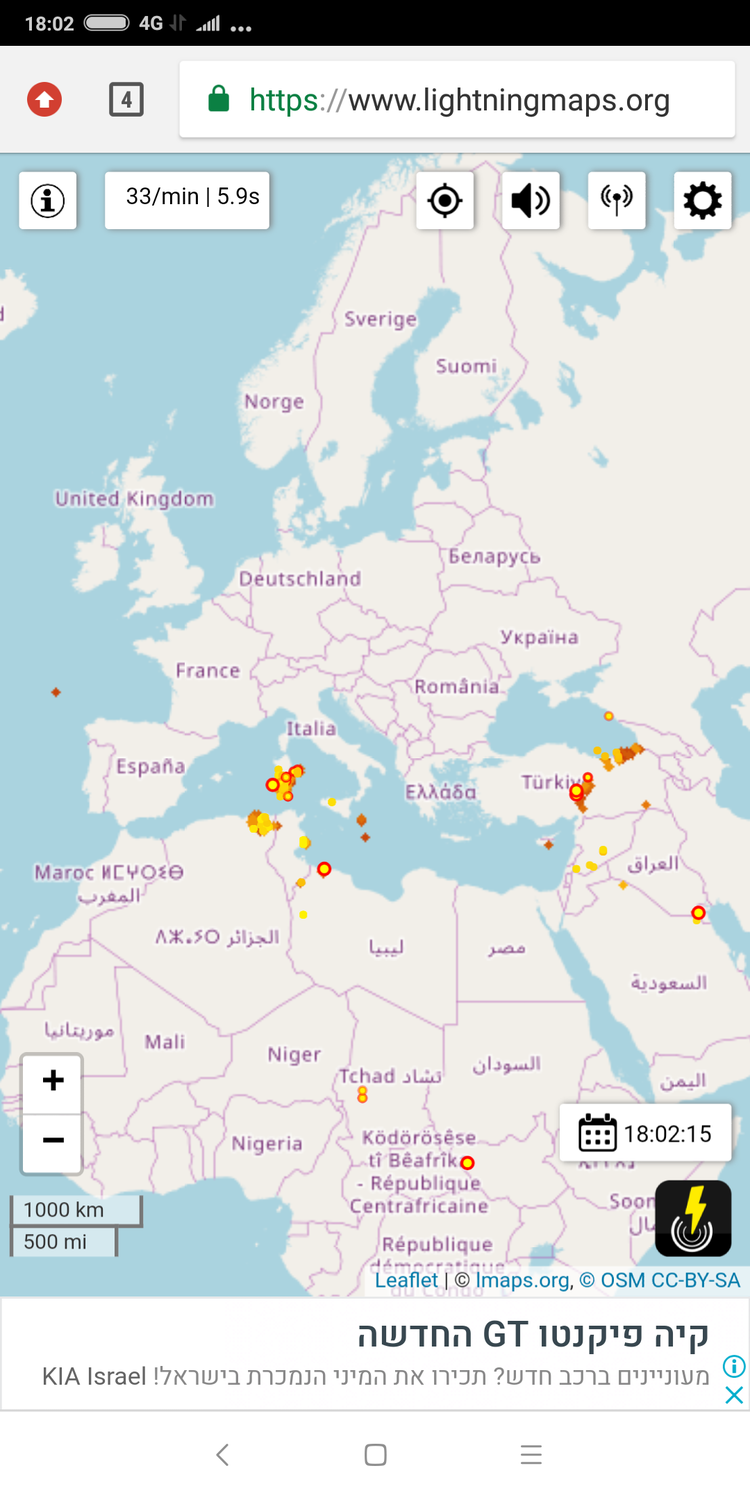The width and height of the screenshot is (750, 1500).
Task: Open the map settings gear
Action: (x=702, y=201)
